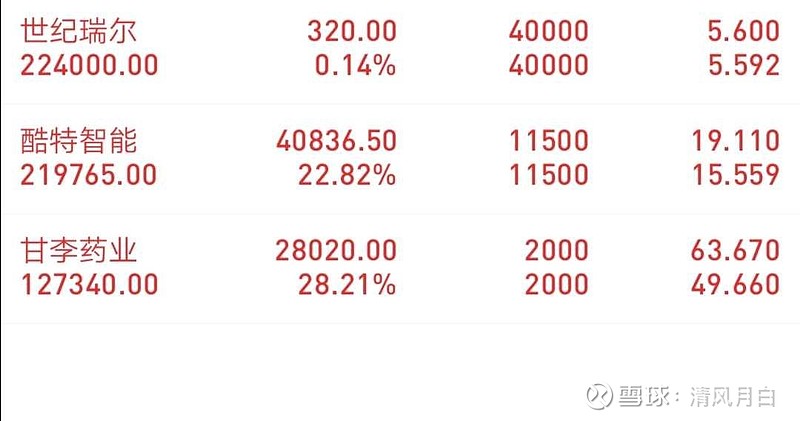Select the 甘李药业 position entry
The width and height of the screenshot is (800, 421).
click(400, 268)
